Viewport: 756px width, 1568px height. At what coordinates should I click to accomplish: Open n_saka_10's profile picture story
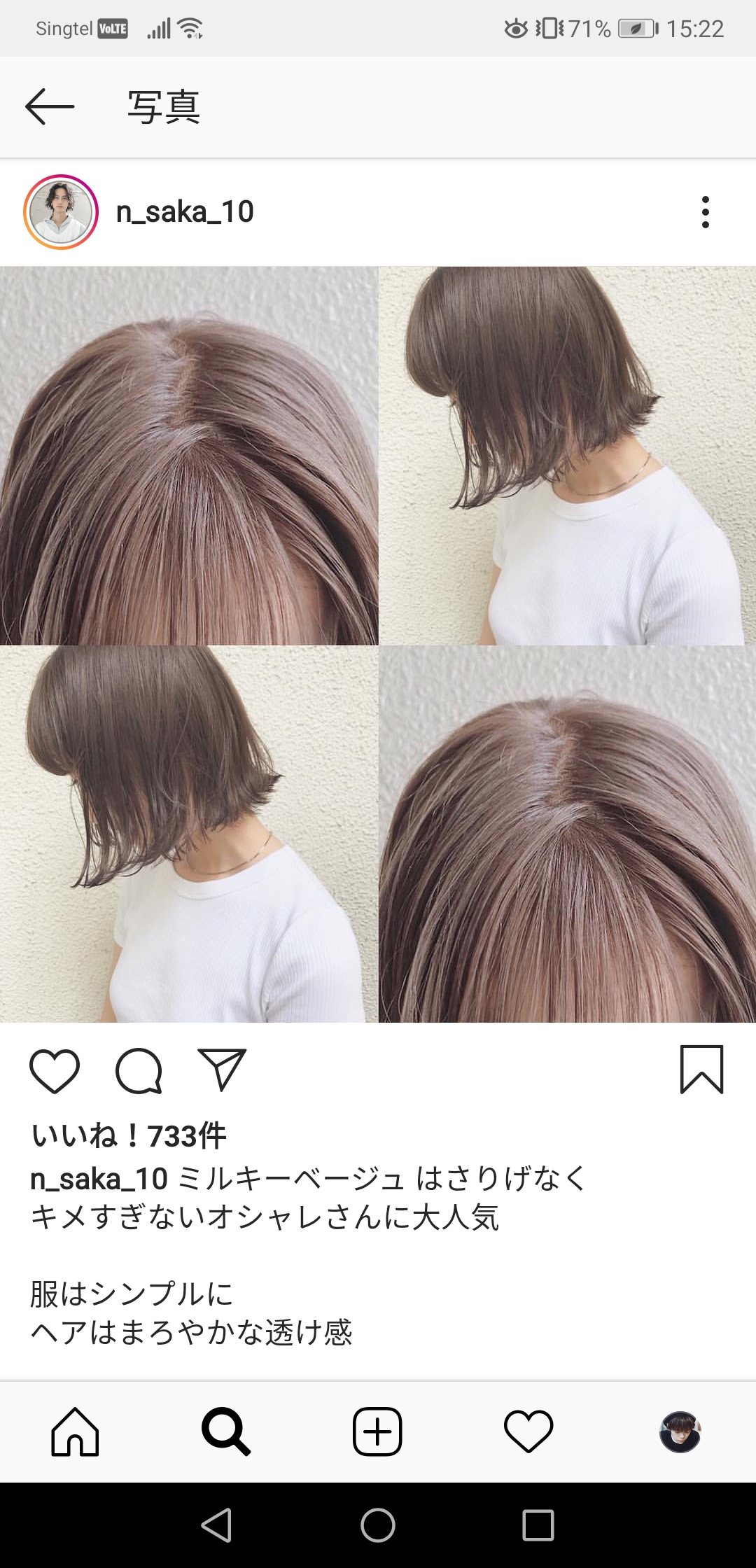point(61,212)
